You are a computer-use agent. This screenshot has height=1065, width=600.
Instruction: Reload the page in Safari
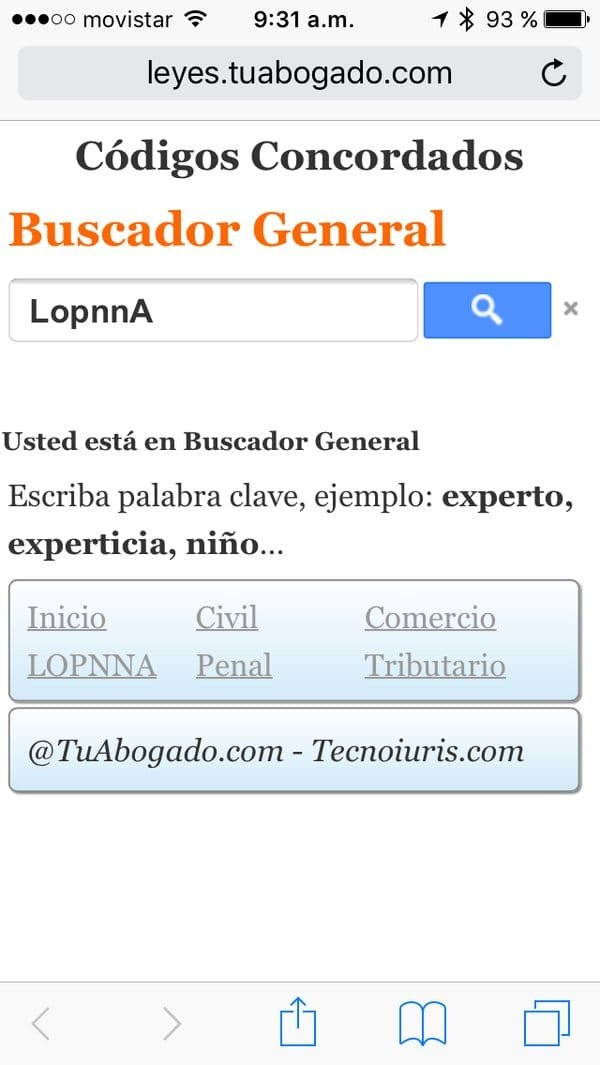tap(552, 73)
